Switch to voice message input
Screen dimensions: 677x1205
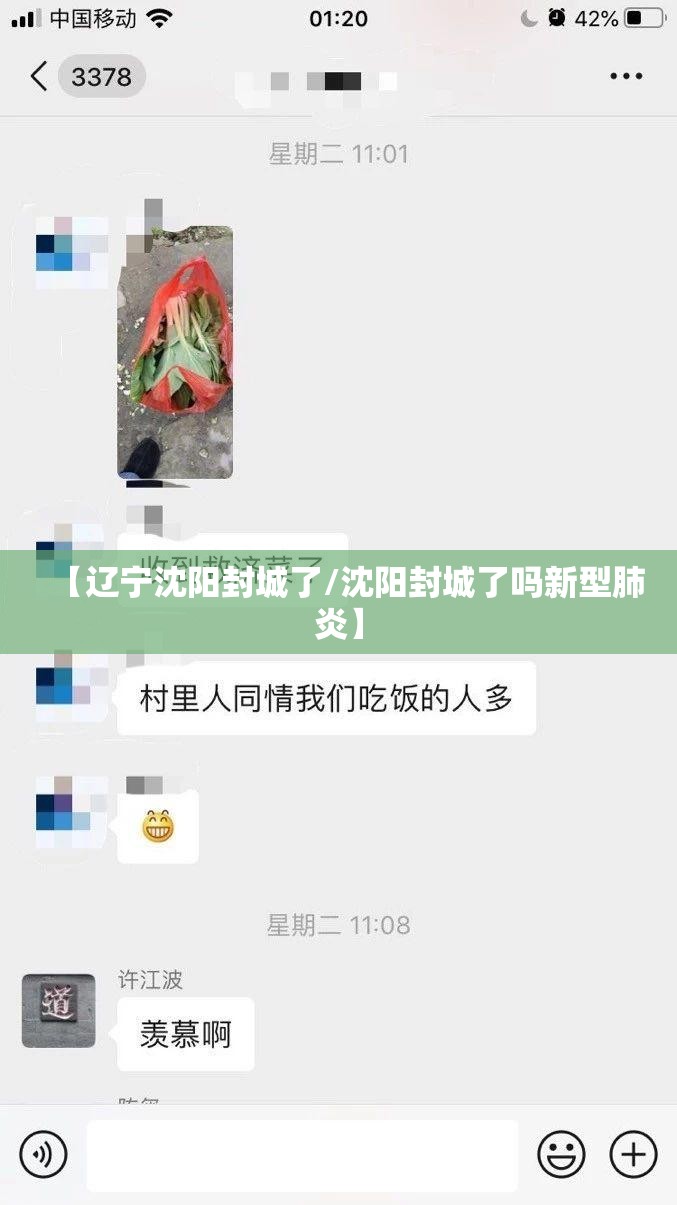click(43, 1155)
